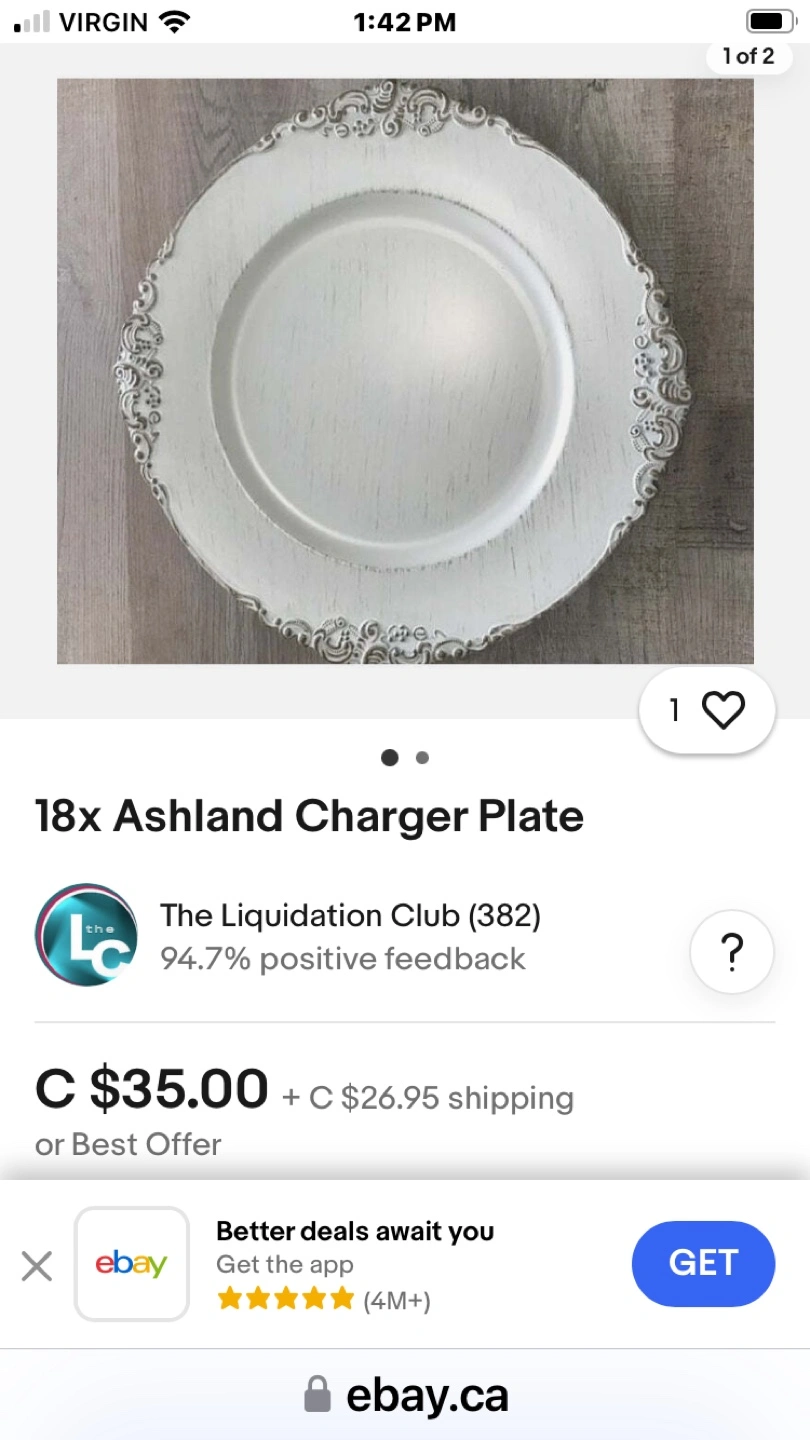810x1440 pixels.
Task: Open The Liquidation Club seller profile
Action: click(x=349, y=916)
